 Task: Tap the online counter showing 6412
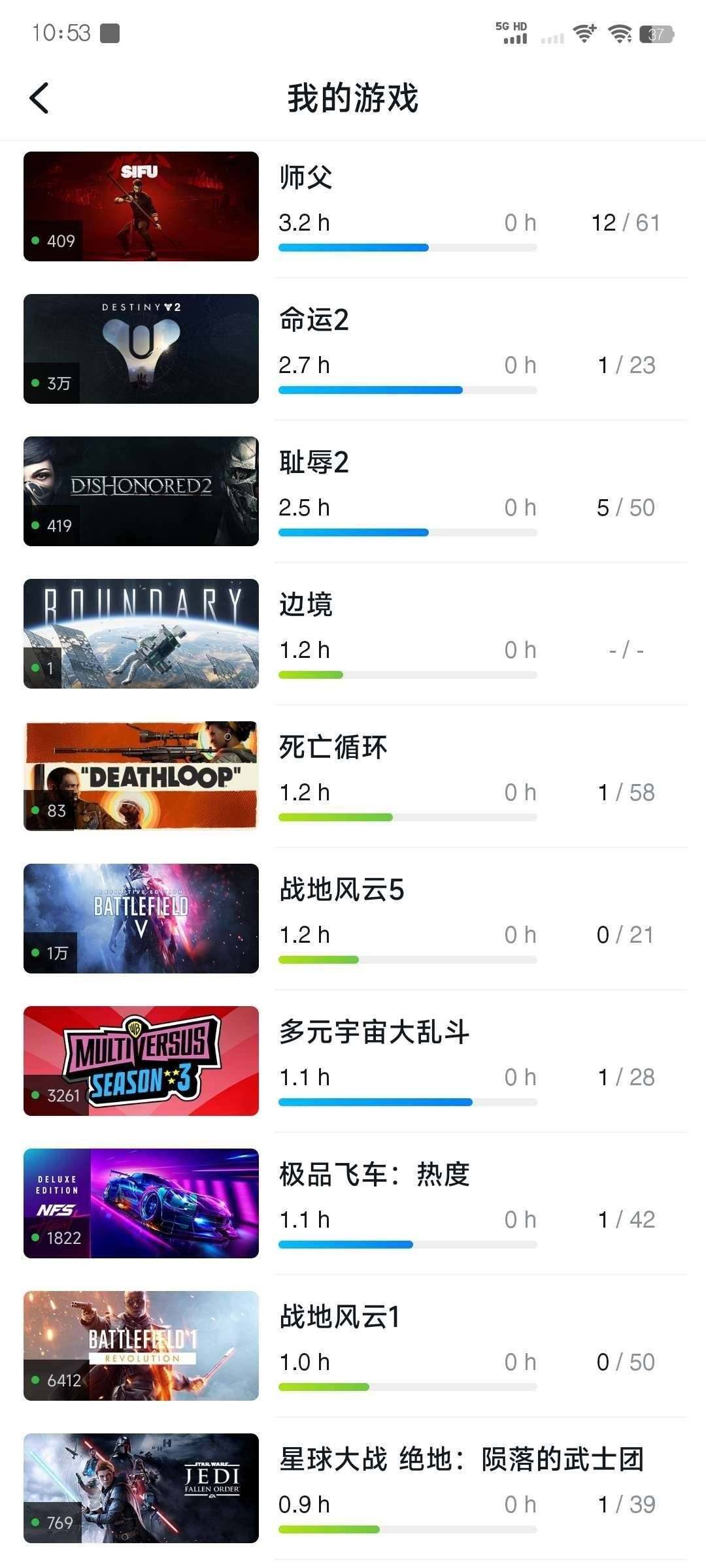[x=36, y=1380]
